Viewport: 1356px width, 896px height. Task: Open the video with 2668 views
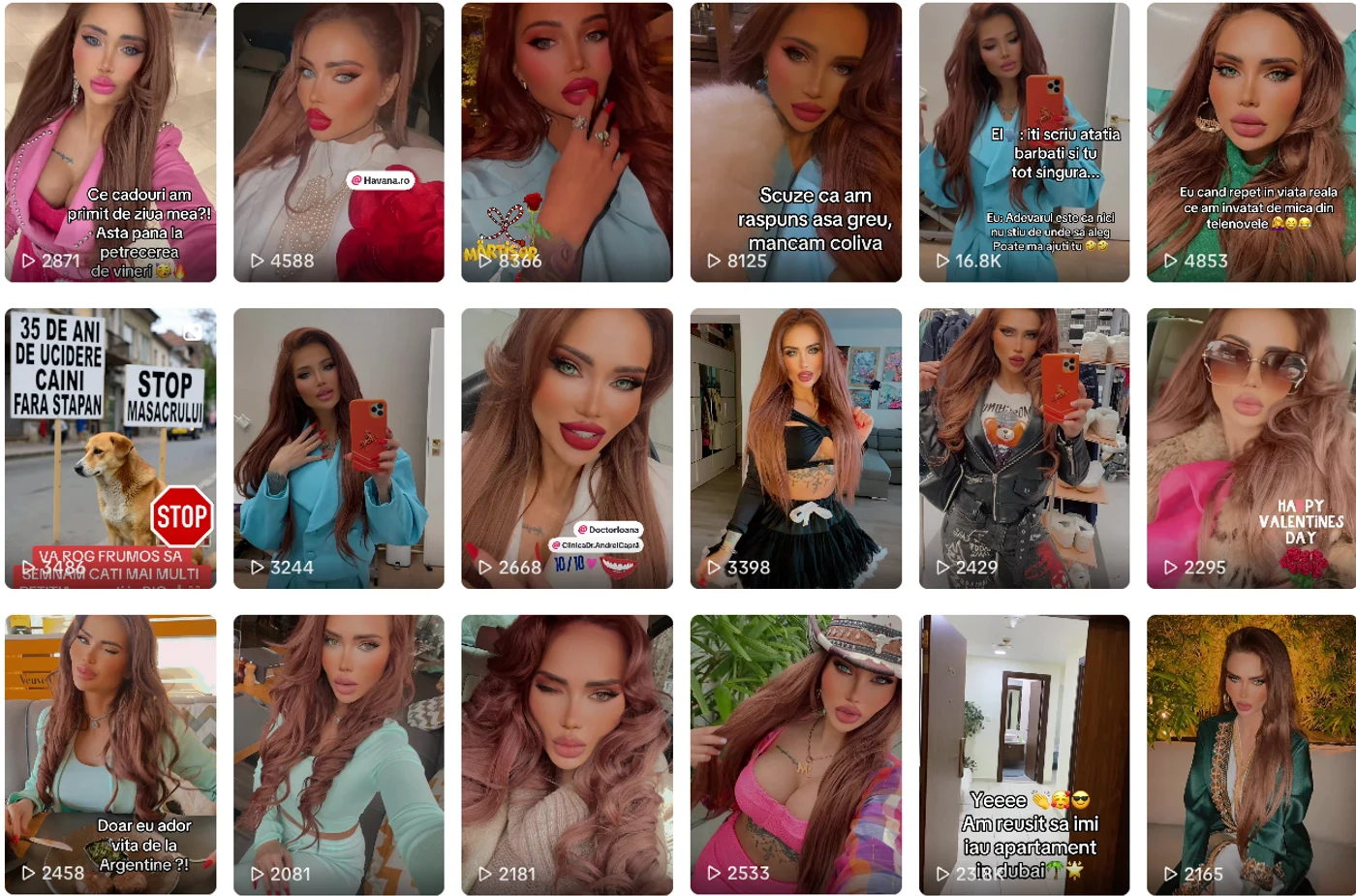click(x=567, y=448)
